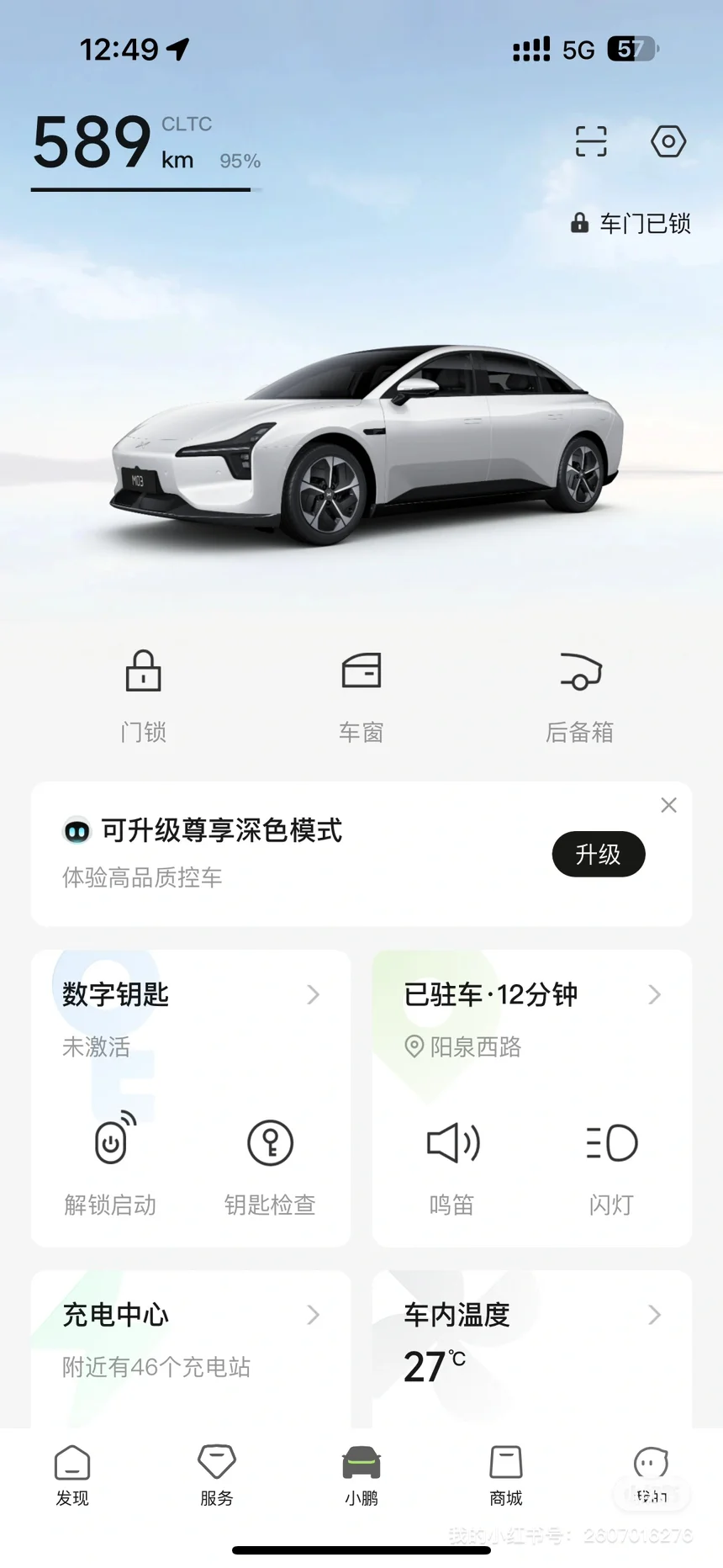Viewport: 723px width, 1568px height.
Task: Open the scan icon at top right
Action: tap(591, 141)
